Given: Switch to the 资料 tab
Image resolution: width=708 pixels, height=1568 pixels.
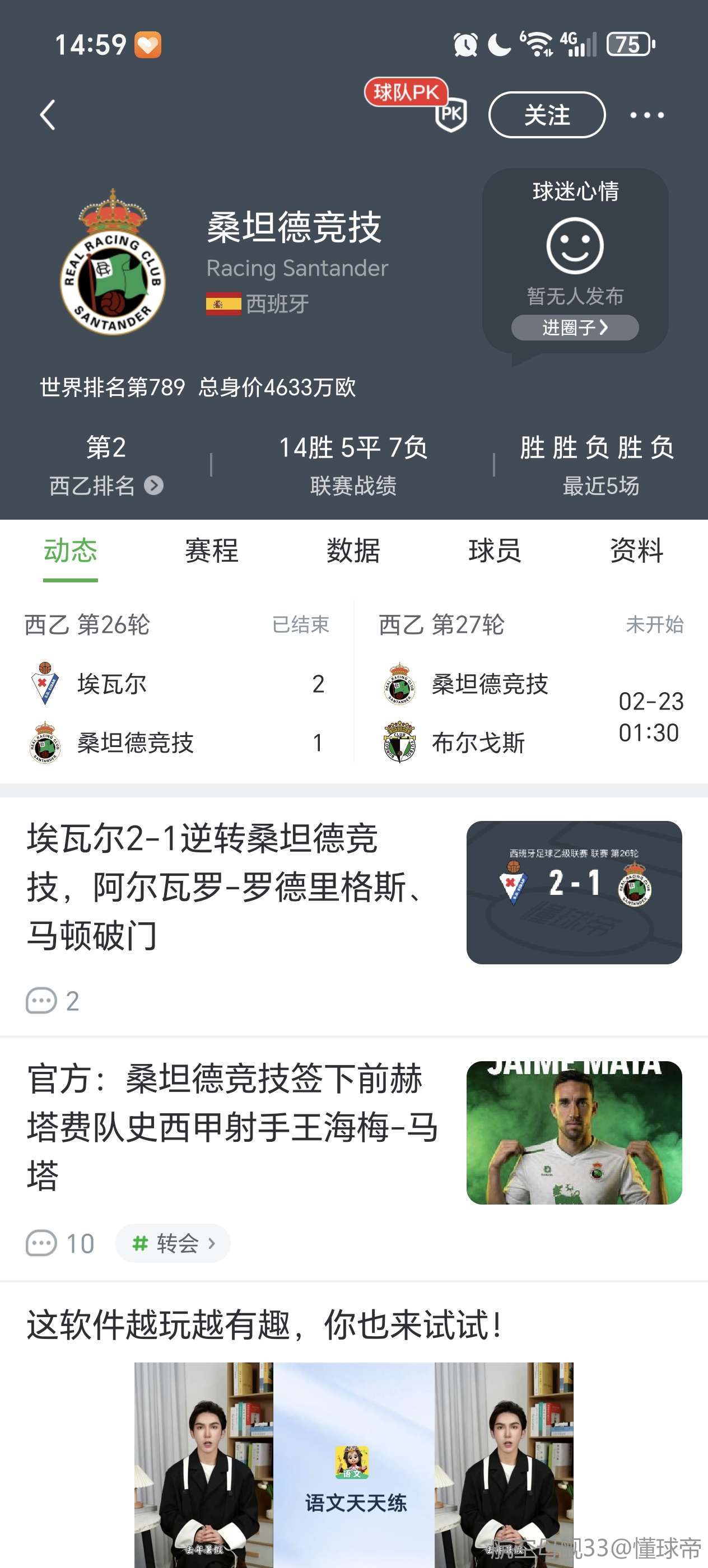Looking at the screenshot, I should [636, 551].
